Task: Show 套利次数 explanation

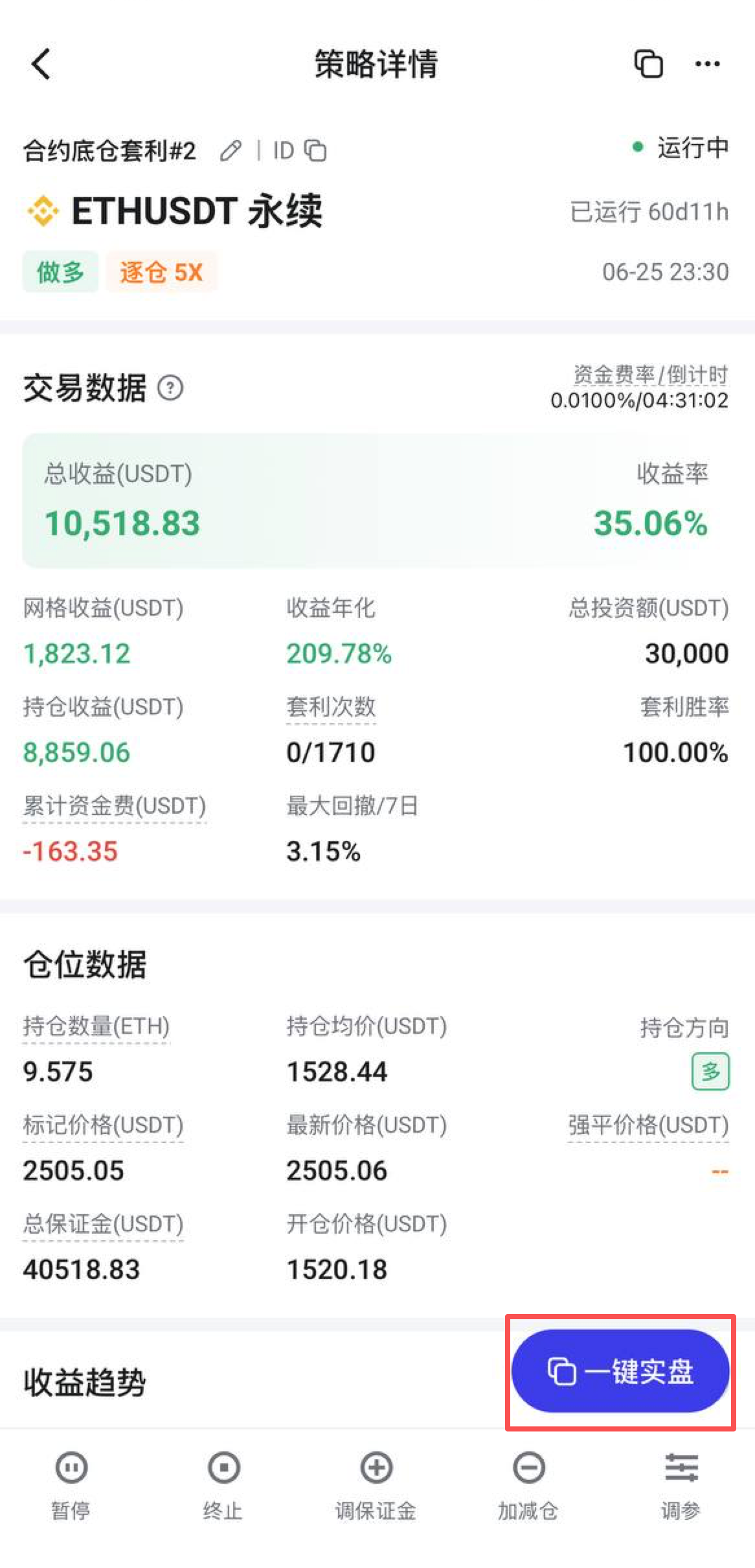Action: [331, 707]
